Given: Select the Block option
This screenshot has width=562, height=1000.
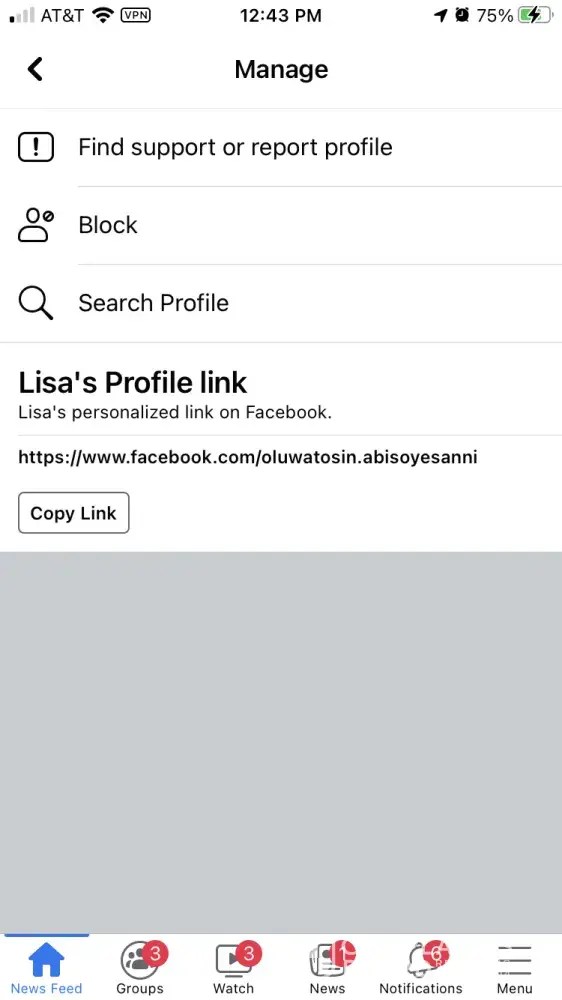Looking at the screenshot, I should 281,225.
